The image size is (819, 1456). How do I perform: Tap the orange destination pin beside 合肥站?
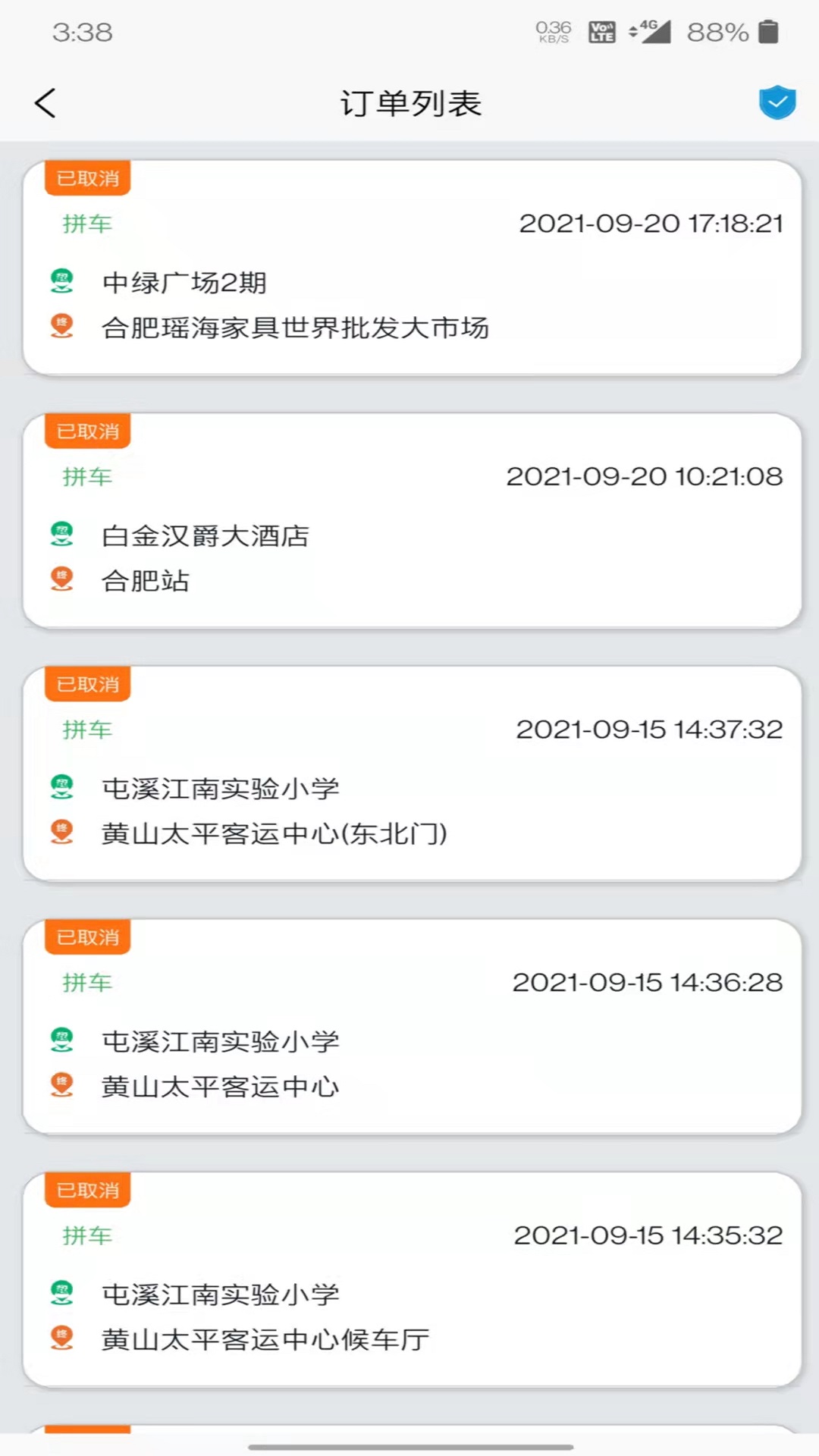point(63,579)
